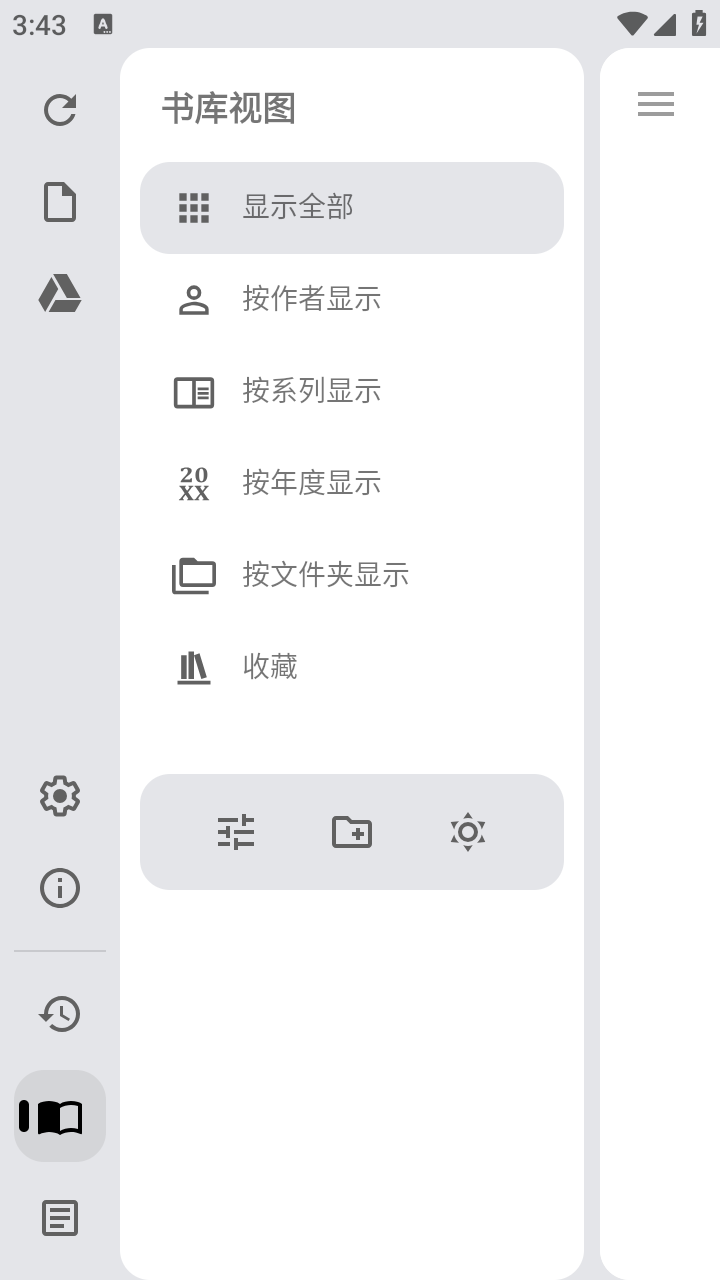Image resolution: width=720 pixels, height=1280 pixels.
Task: Tap the hamburger menu button
Action: pos(656,104)
